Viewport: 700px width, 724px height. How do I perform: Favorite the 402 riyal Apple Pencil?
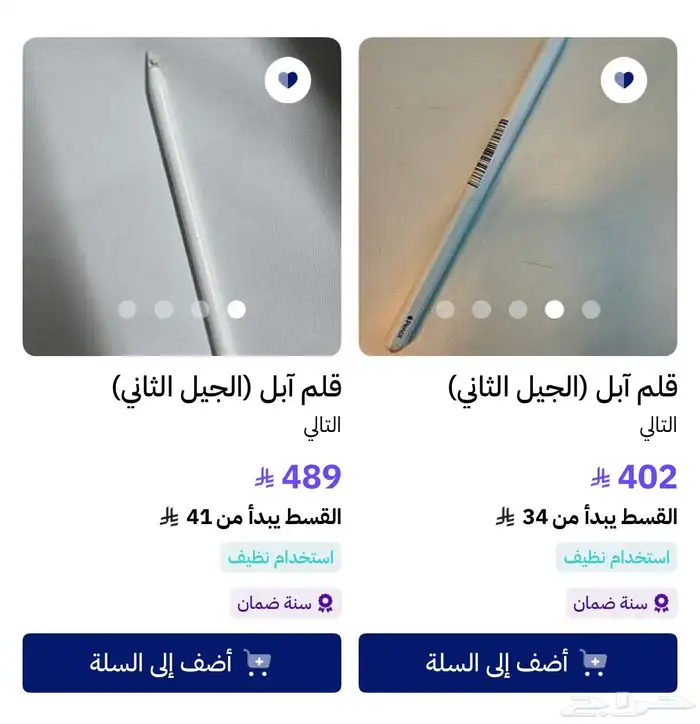click(624, 78)
